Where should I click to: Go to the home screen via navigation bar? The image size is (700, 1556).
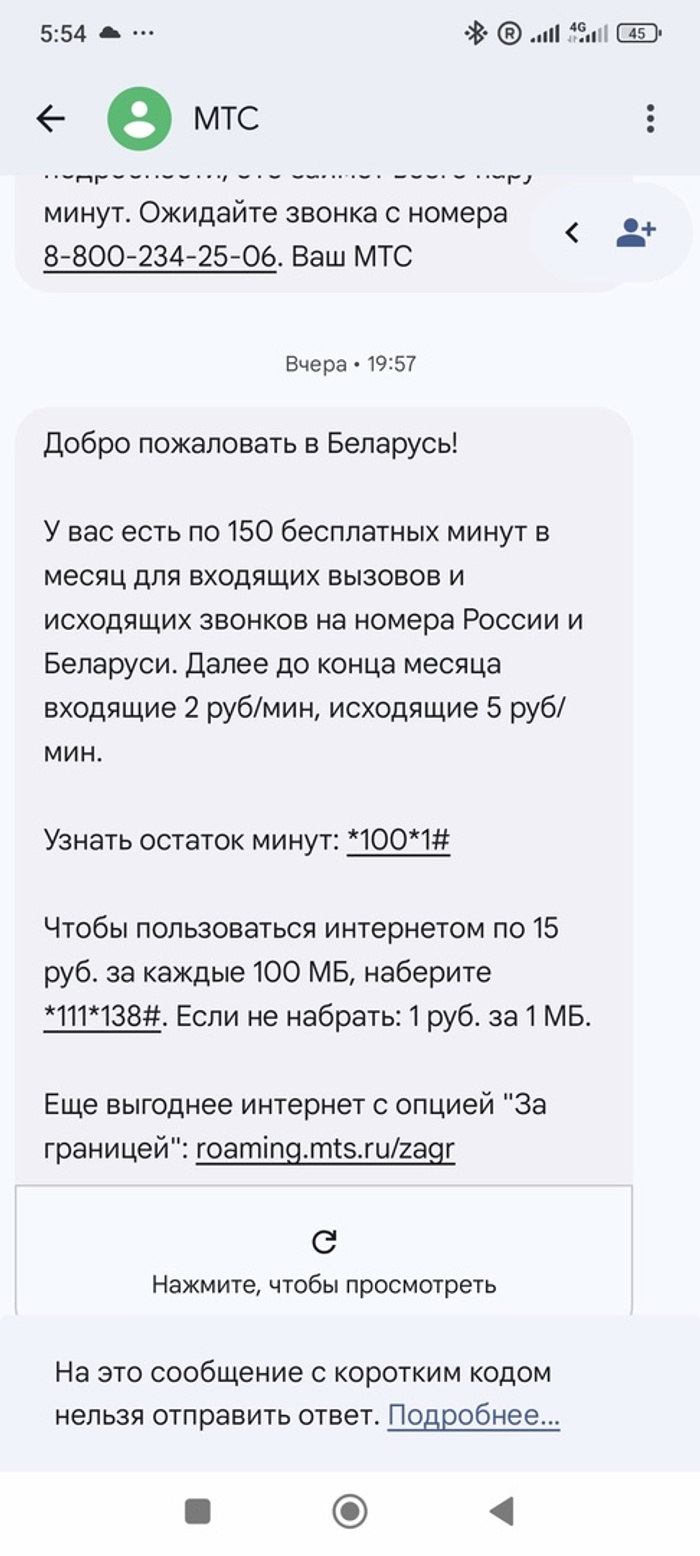(x=349, y=1510)
